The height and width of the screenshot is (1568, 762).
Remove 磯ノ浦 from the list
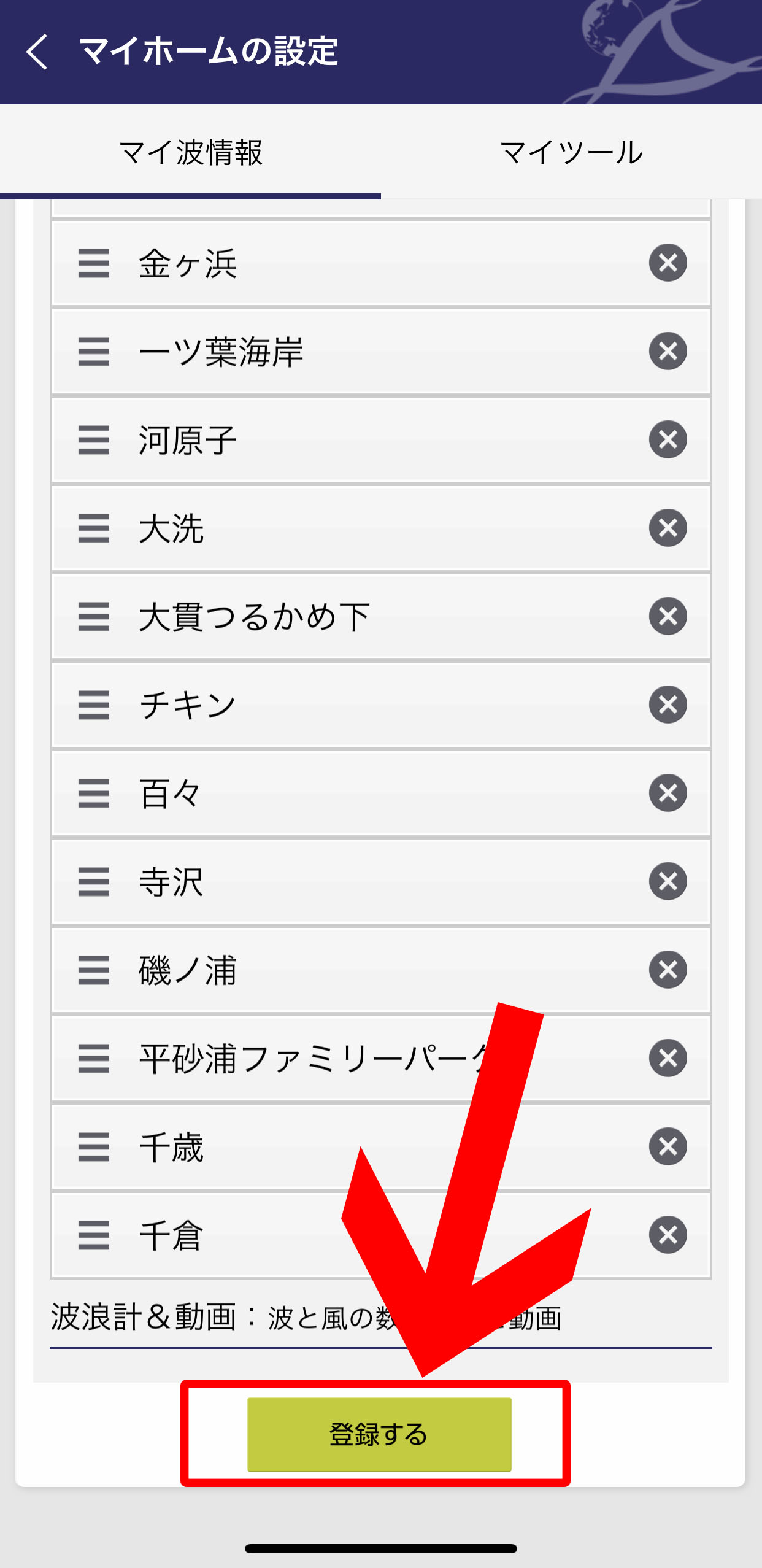pos(668,970)
